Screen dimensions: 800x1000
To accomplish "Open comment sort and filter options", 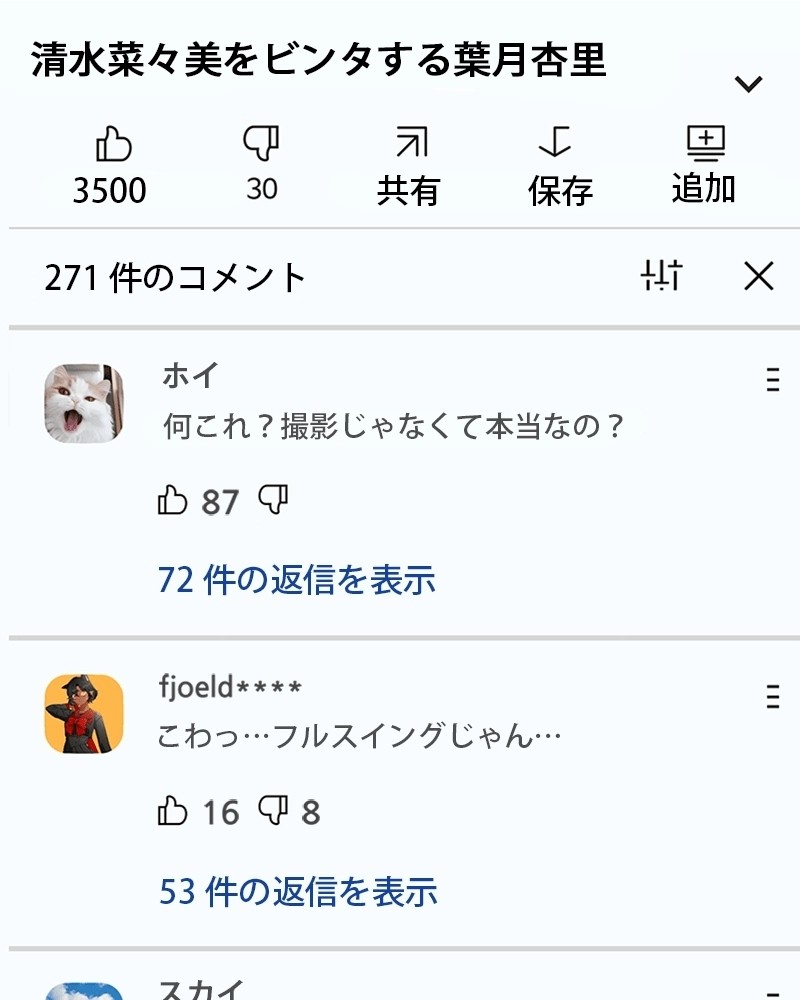I will coord(662,276).
